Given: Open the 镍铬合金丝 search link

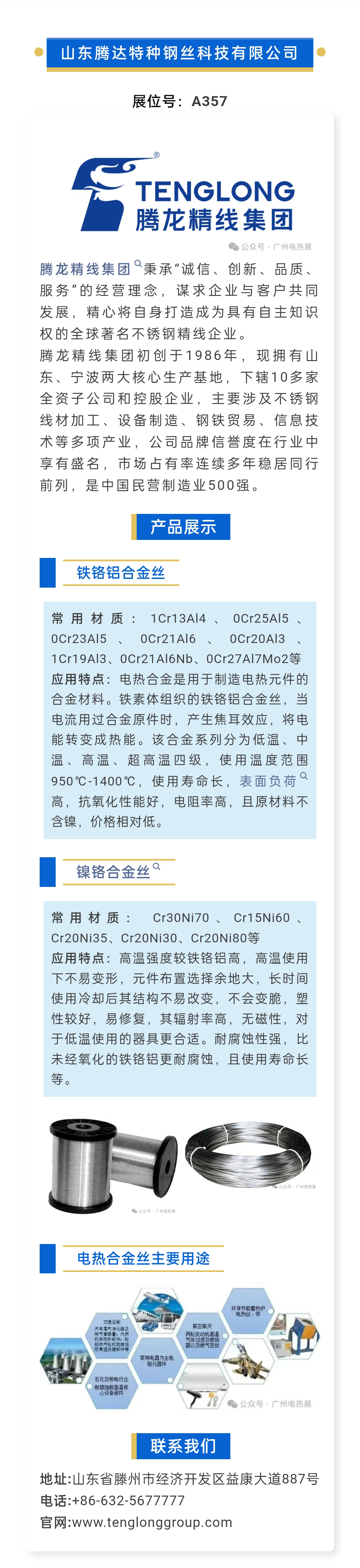Looking at the screenshot, I should 113,871.
